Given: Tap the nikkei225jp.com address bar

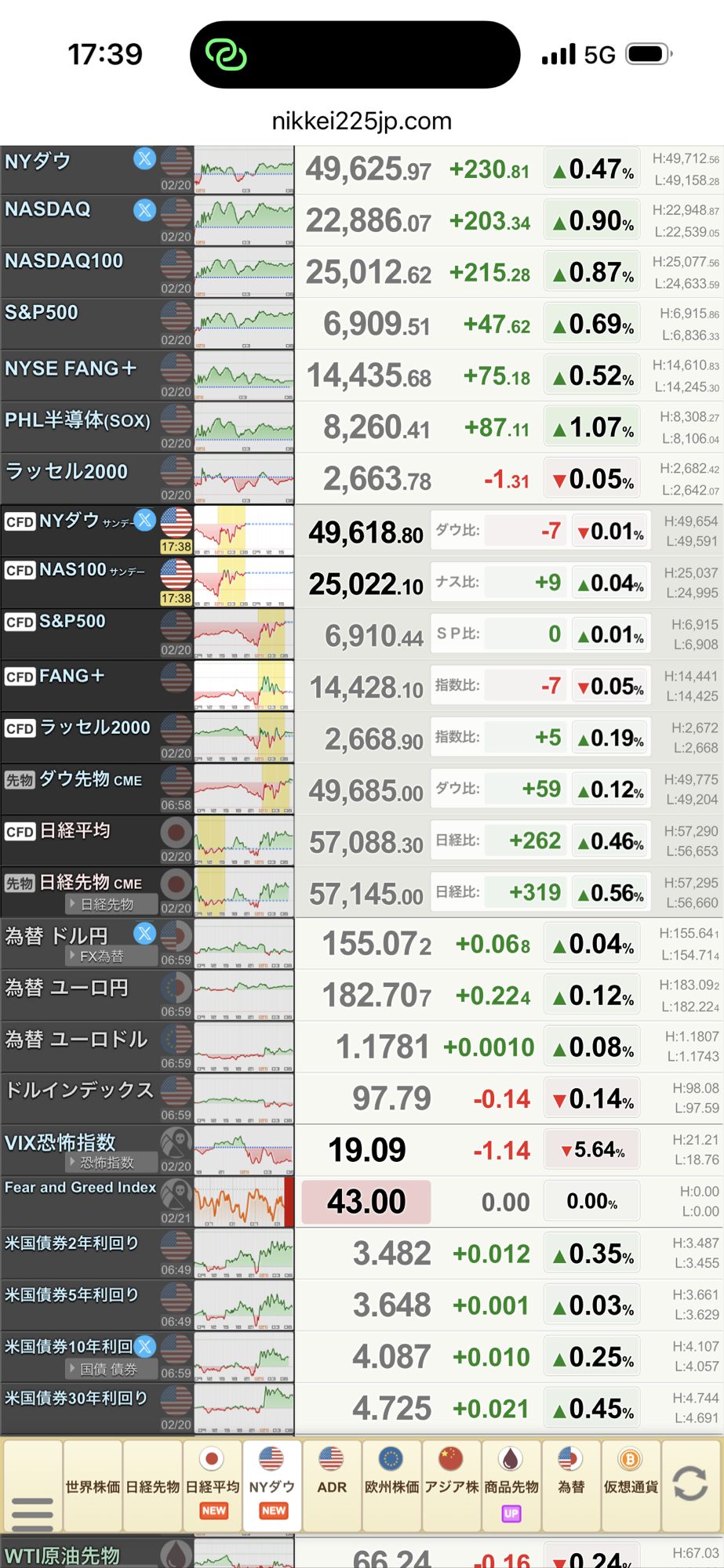Looking at the screenshot, I should tap(362, 122).
